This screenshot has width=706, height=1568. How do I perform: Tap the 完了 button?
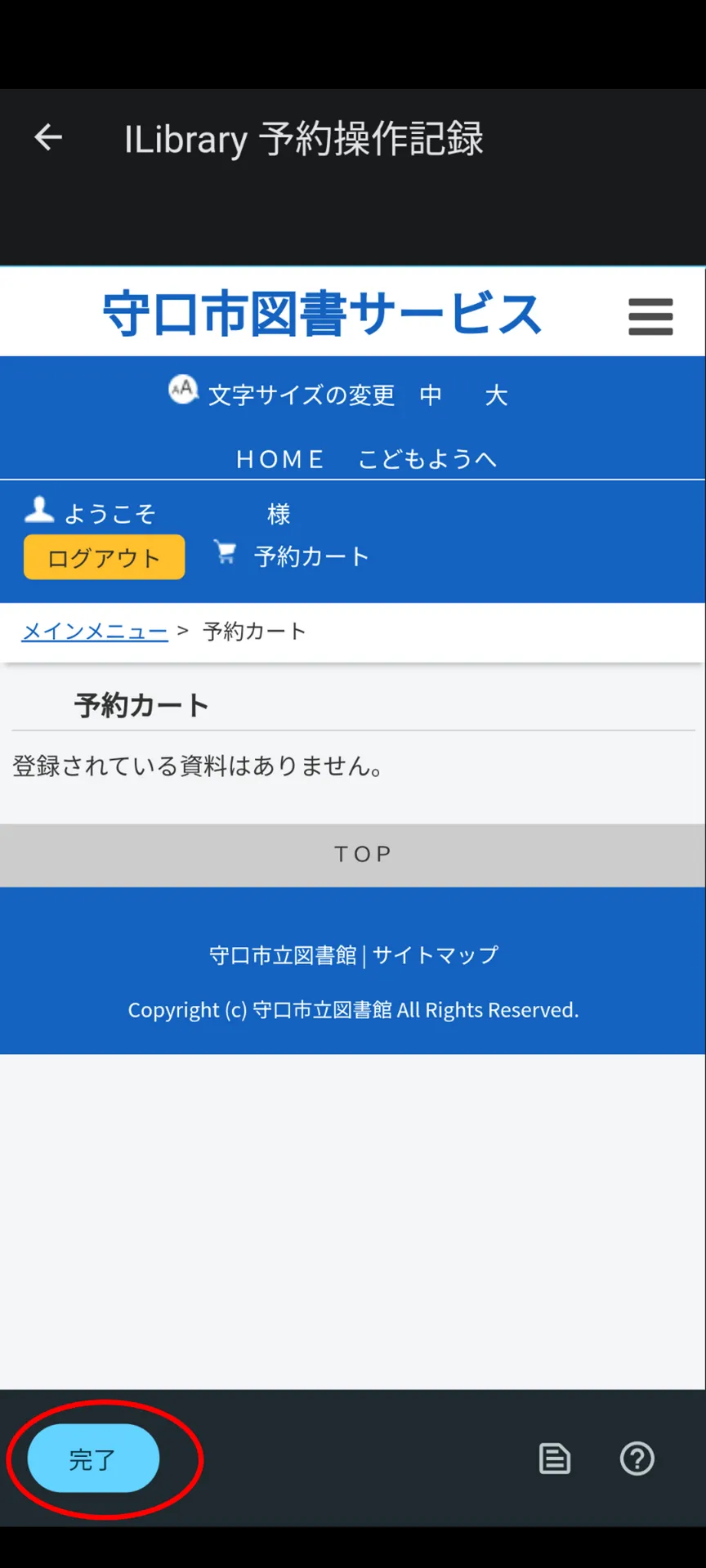tap(93, 1458)
